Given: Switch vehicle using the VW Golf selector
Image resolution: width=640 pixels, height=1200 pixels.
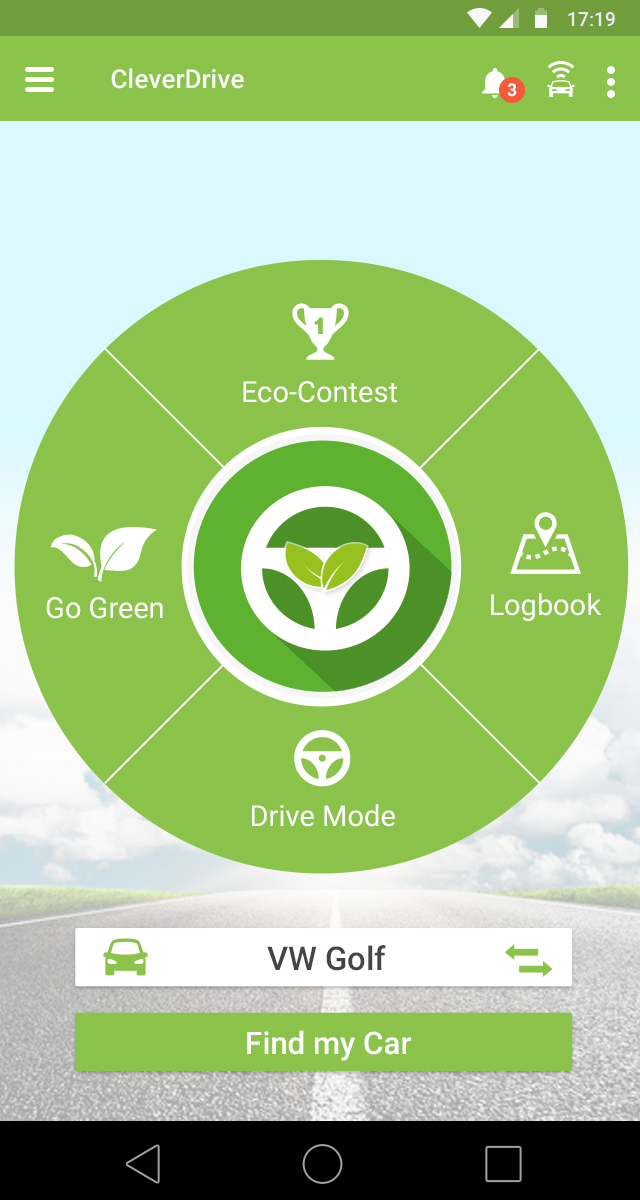Looking at the screenshot, I should click(x=323, y=958).
